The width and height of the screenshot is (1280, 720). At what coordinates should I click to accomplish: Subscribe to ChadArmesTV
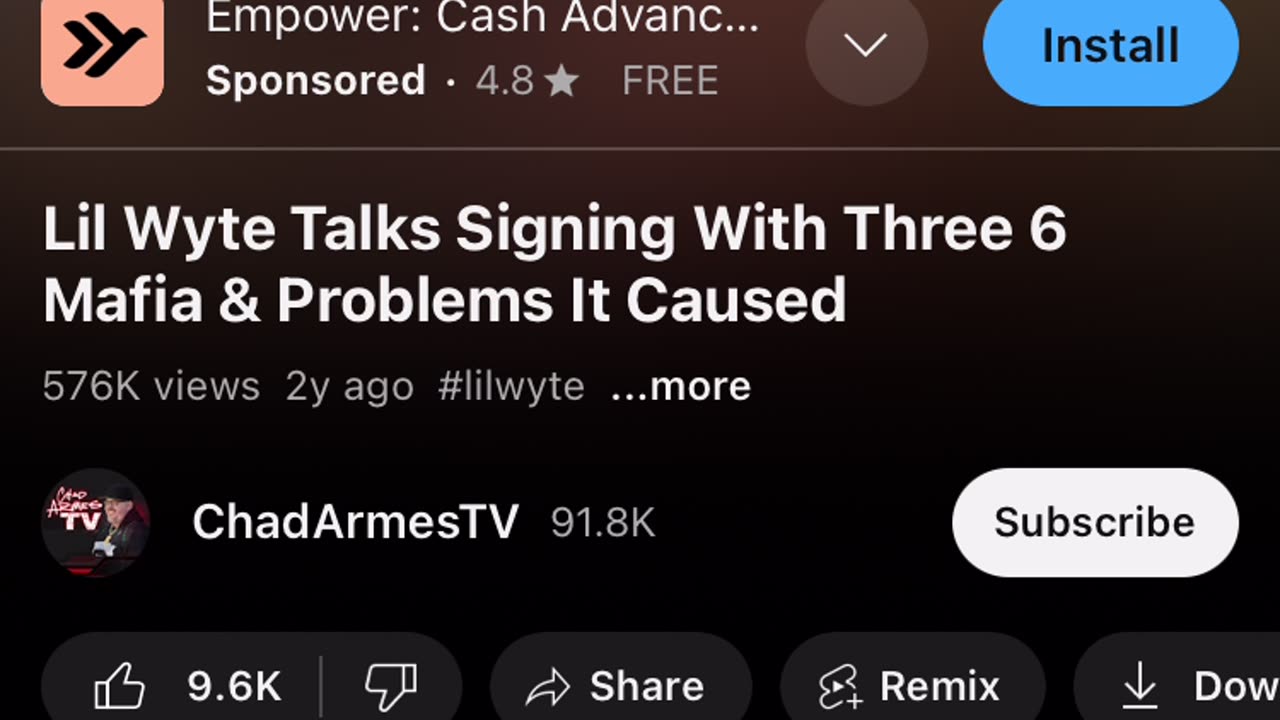point(1094,522)
